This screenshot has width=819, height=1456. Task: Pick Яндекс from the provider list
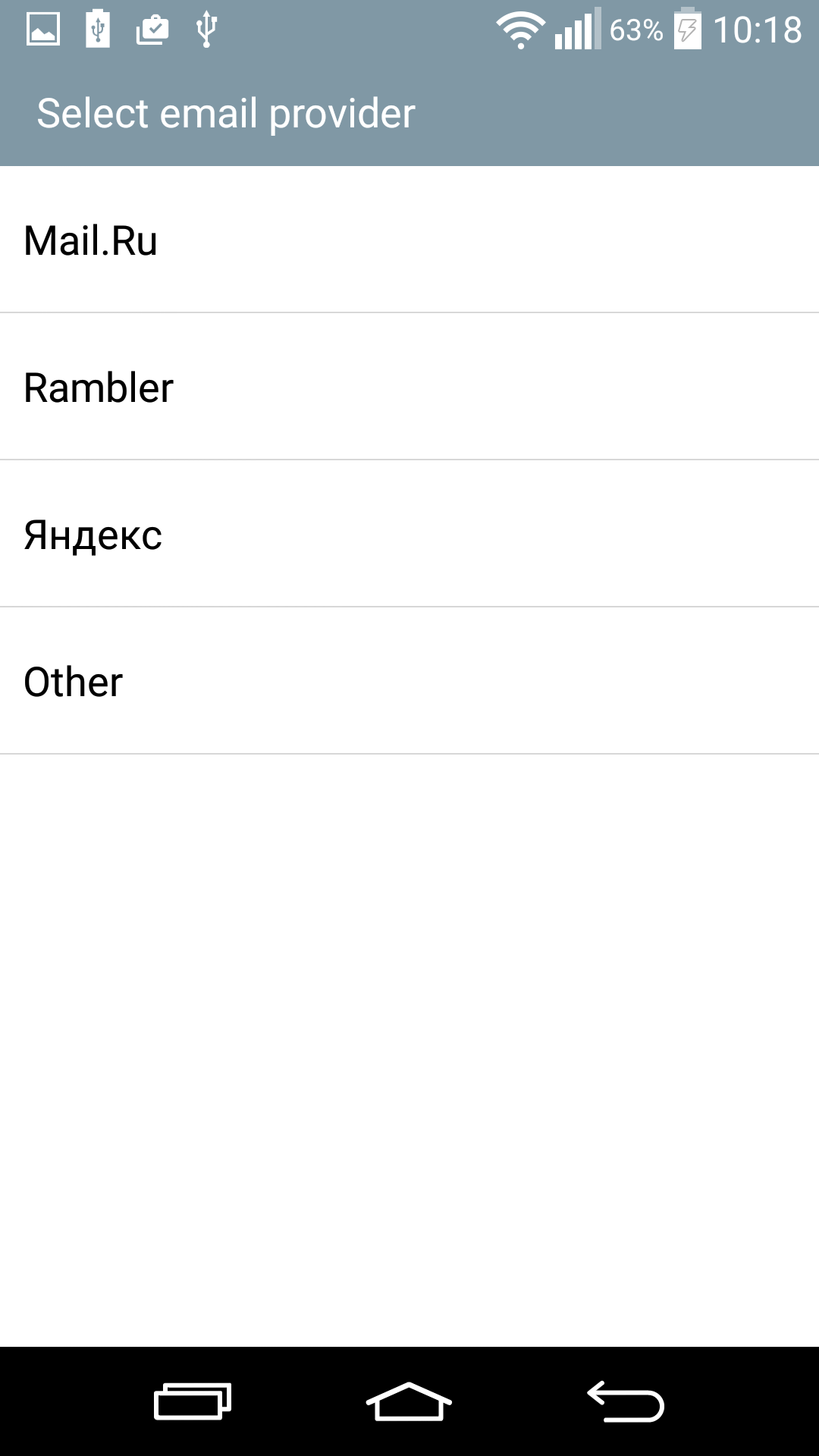(409, 533)
